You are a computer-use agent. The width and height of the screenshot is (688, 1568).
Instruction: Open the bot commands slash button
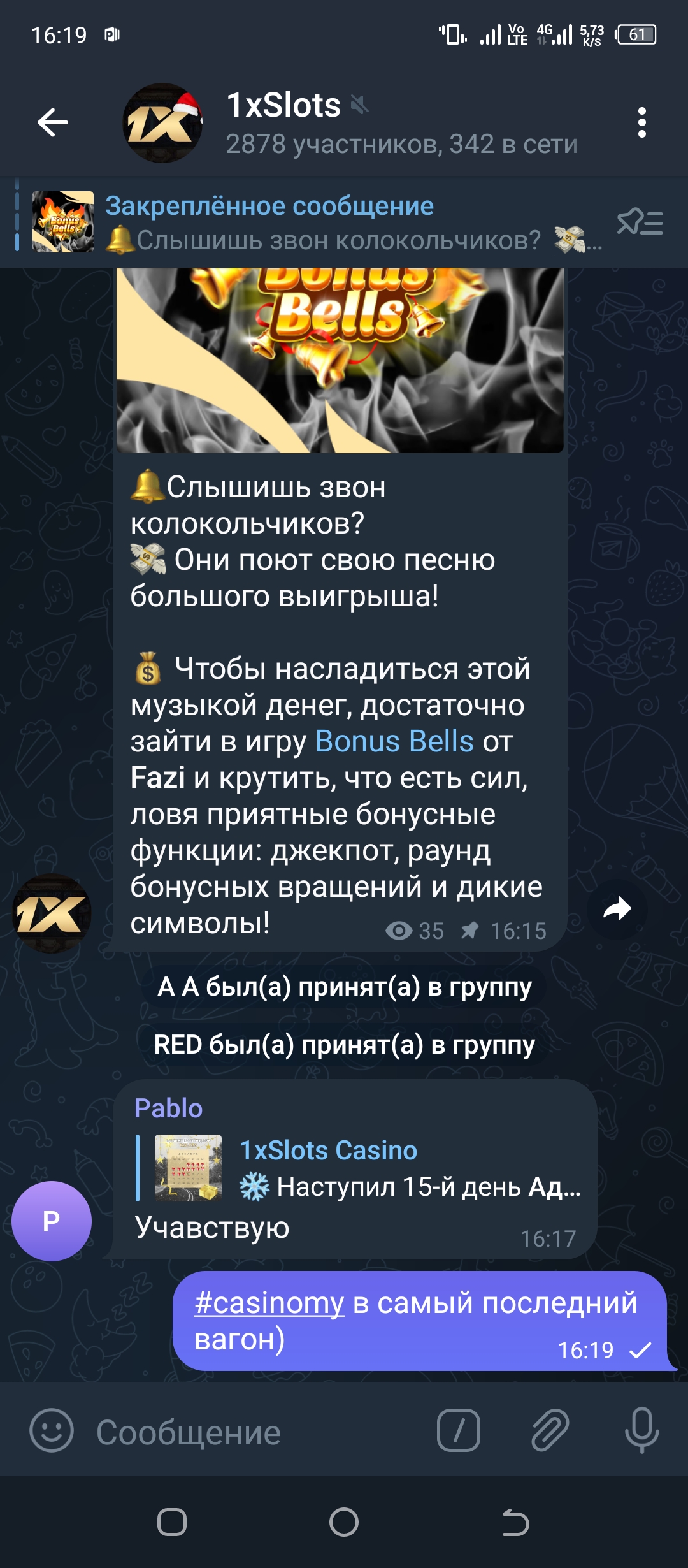coord(458,1430)
